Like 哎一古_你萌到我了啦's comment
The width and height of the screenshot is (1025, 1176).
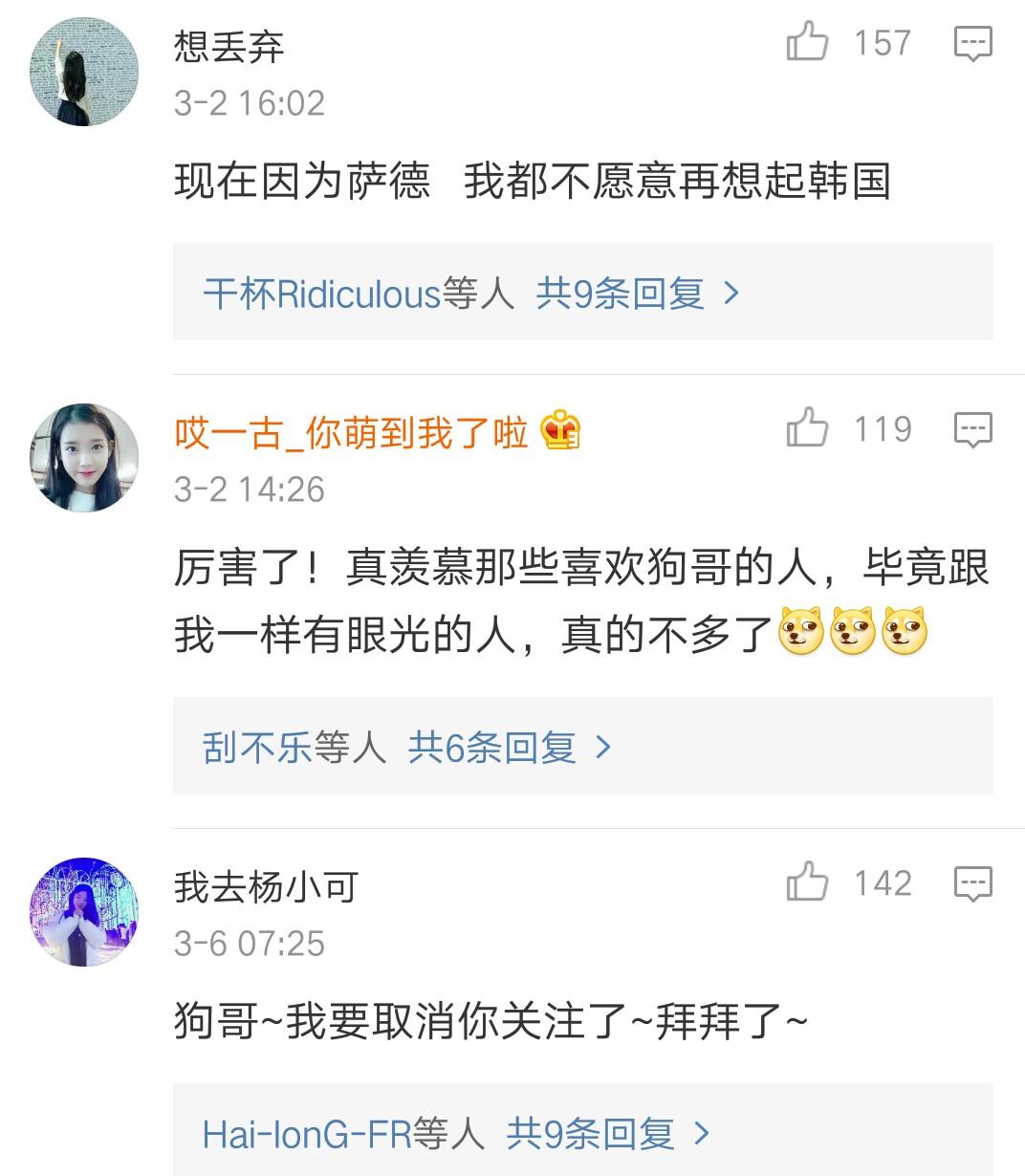[x=808, y=429]
